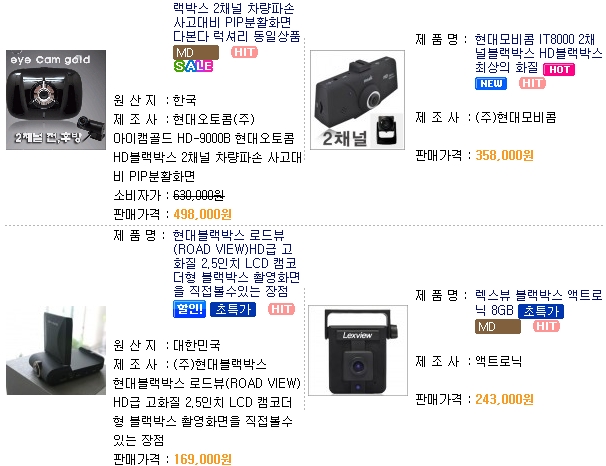Open the 현대모비콤 IT8000 2채널 product image
This screenshot has width=606, height=466.
click(x=355, y=100)
